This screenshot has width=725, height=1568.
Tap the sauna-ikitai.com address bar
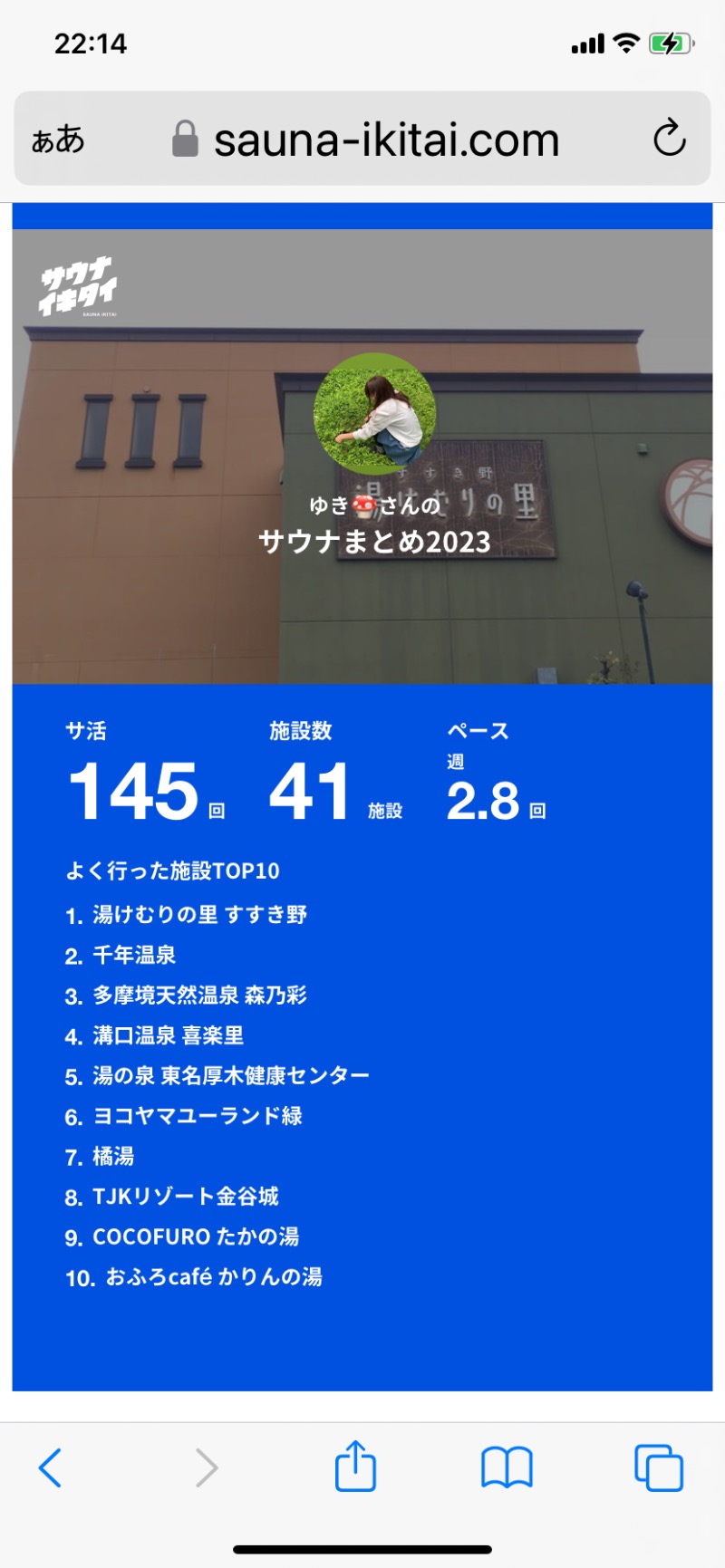click(385, 139)
